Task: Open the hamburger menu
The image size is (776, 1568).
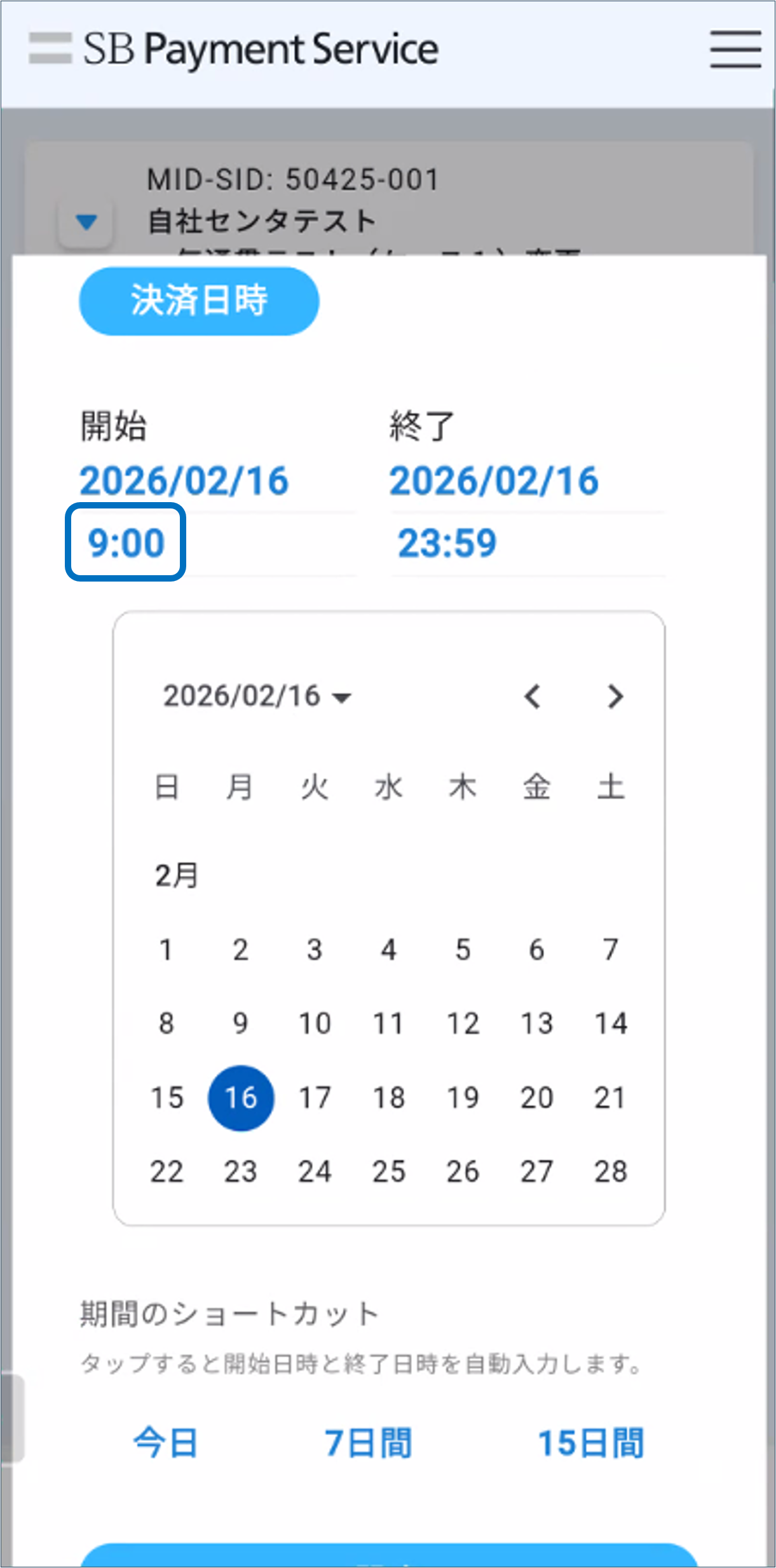Action: 735,49
